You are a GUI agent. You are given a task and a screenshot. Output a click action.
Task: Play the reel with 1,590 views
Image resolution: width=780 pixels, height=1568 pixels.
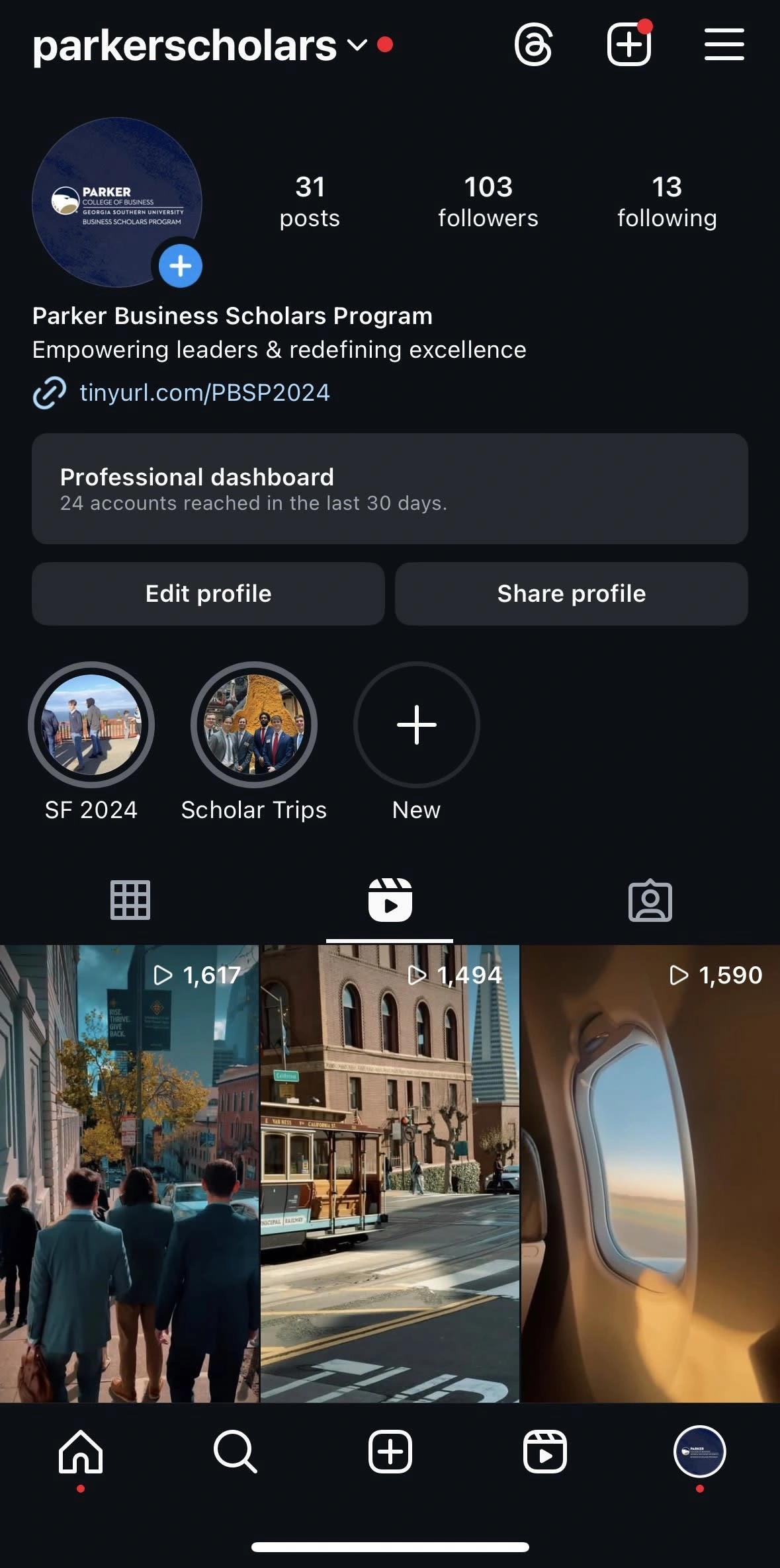650,1174
